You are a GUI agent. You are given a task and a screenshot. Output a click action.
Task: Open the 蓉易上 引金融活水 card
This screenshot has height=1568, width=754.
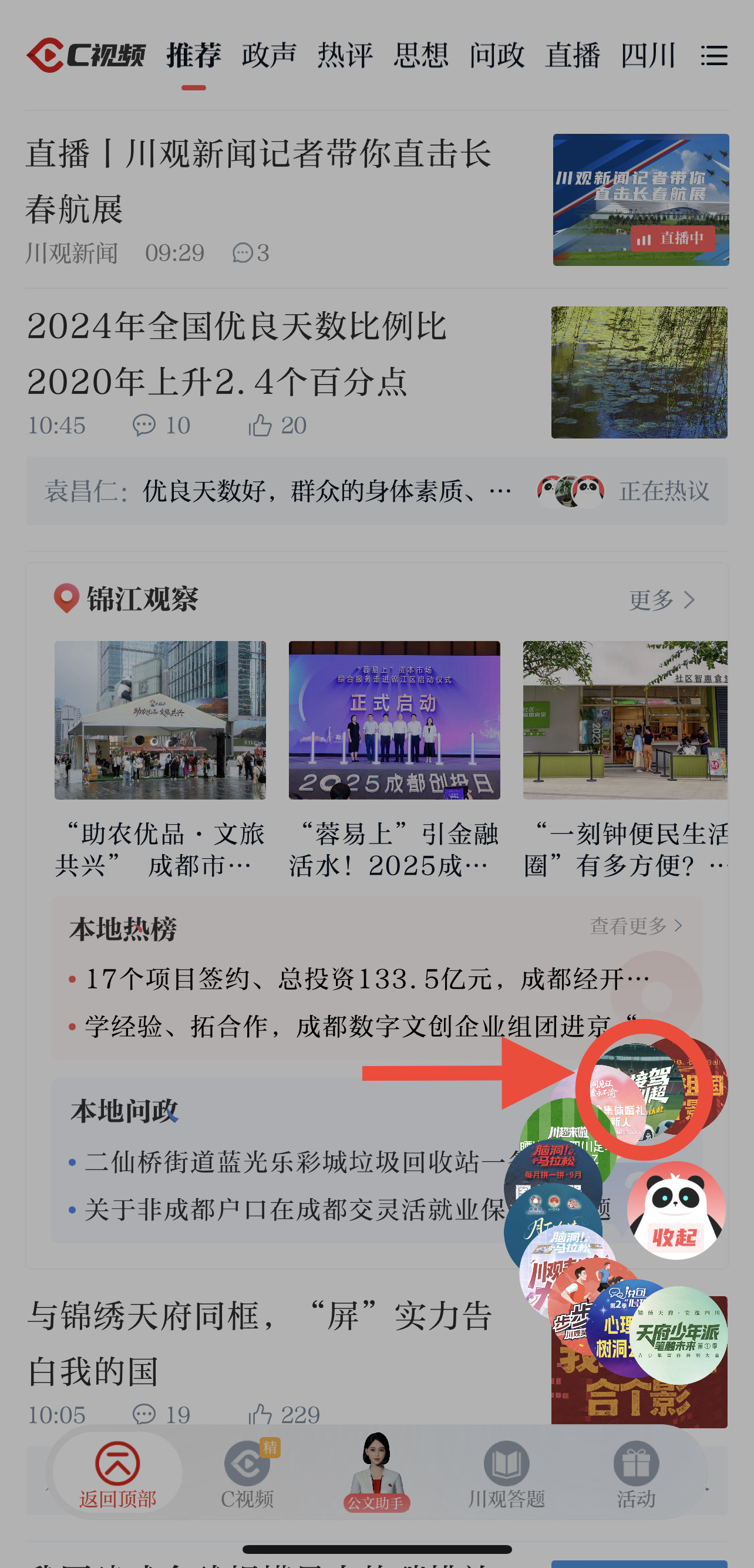coord(394,758)
